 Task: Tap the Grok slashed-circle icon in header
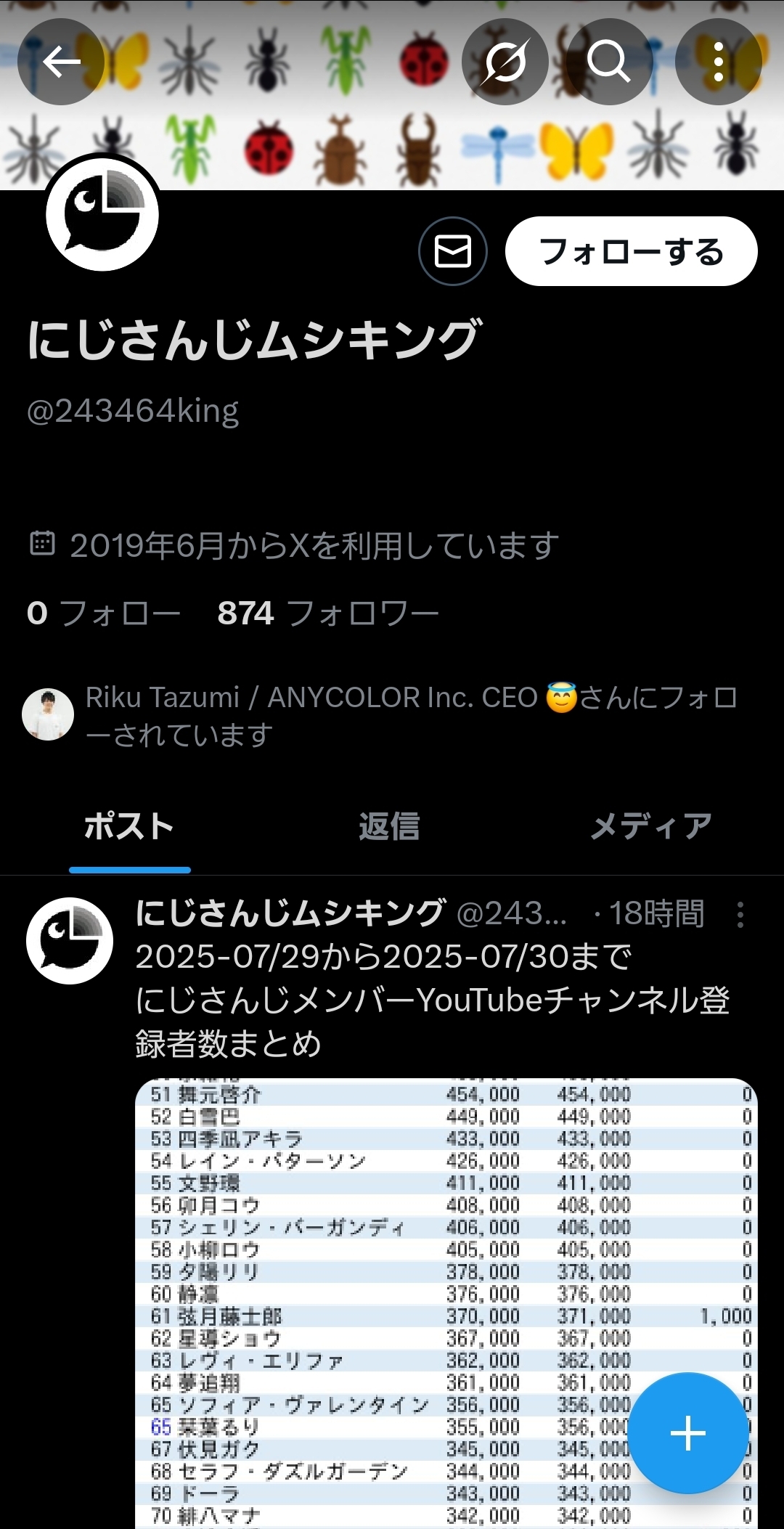pyautogui.click(x=505, y=62)
